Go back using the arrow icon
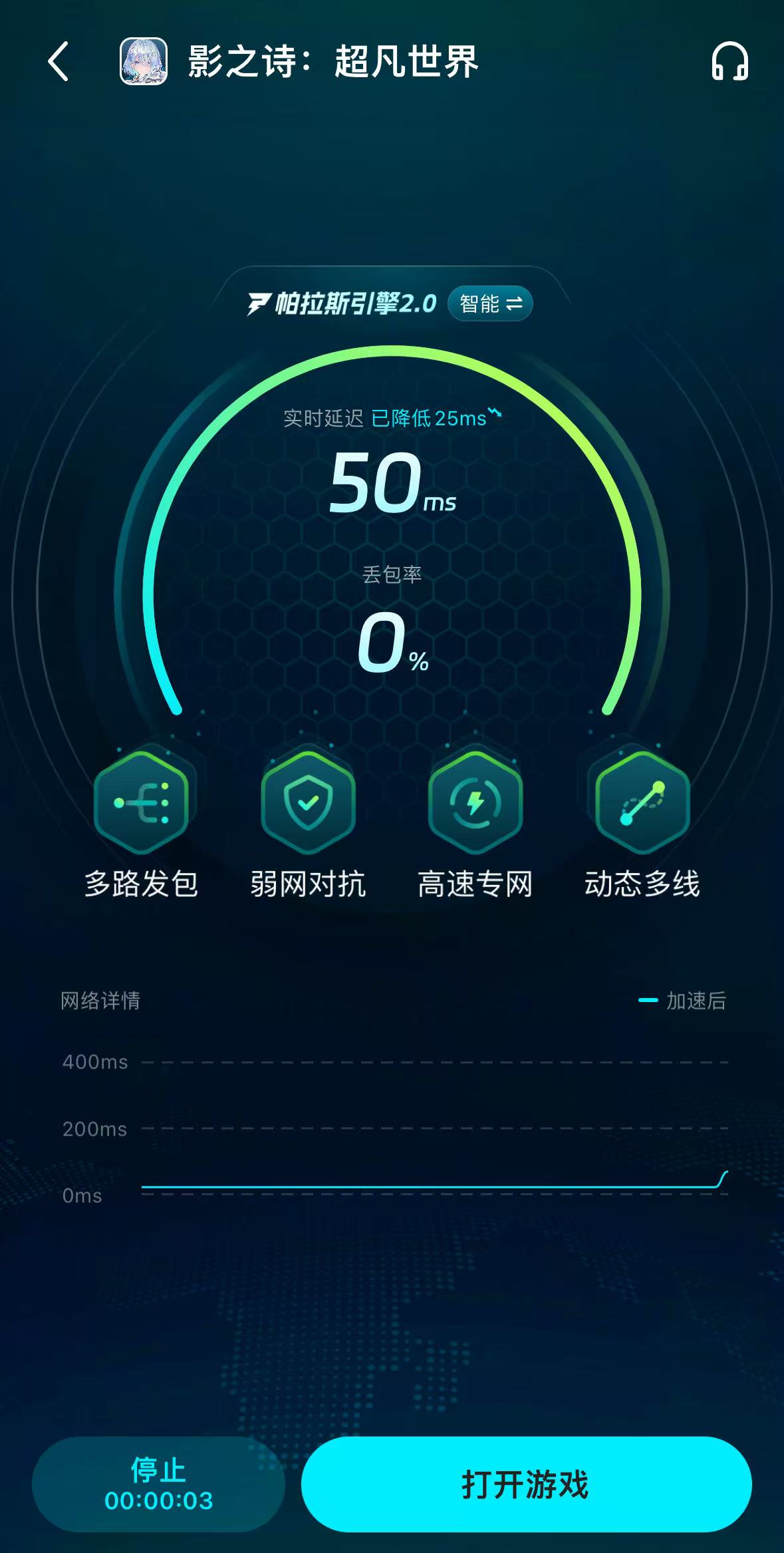 tap(59, 62)
